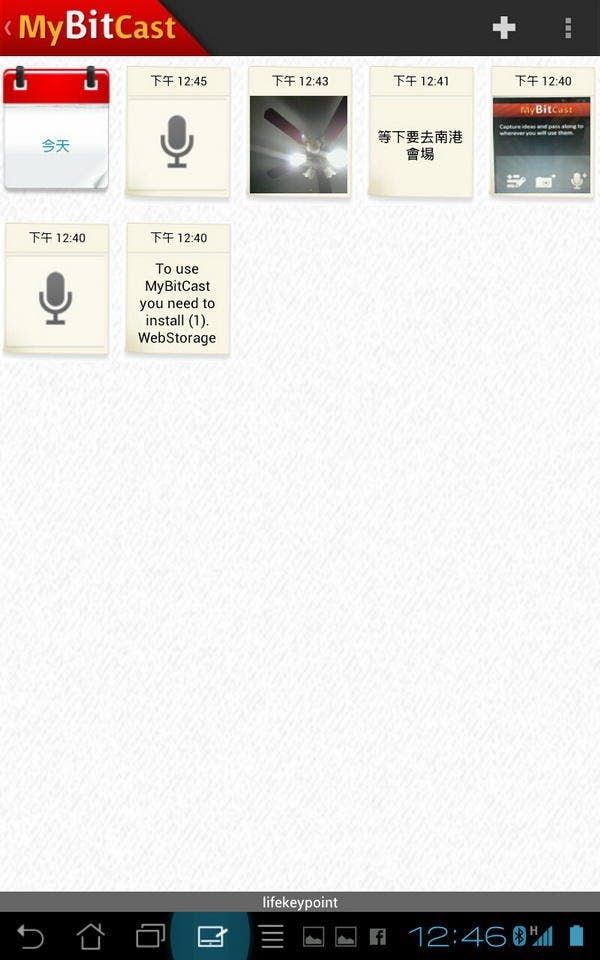Go to the home screen
The height and width of the screenshot is (960, 600).
tap(91, 937)
